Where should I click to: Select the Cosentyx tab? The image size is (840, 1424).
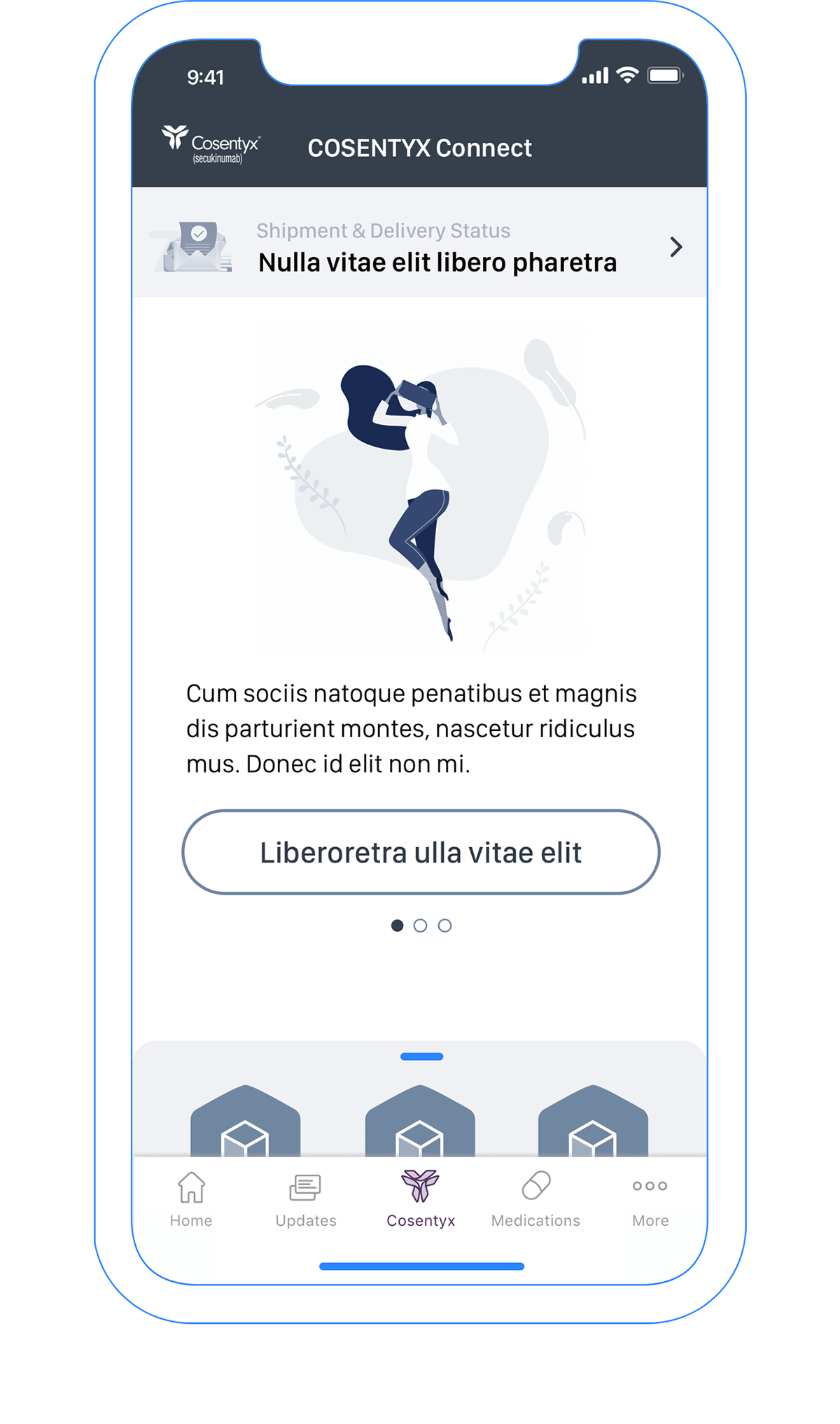(421, 1200)
